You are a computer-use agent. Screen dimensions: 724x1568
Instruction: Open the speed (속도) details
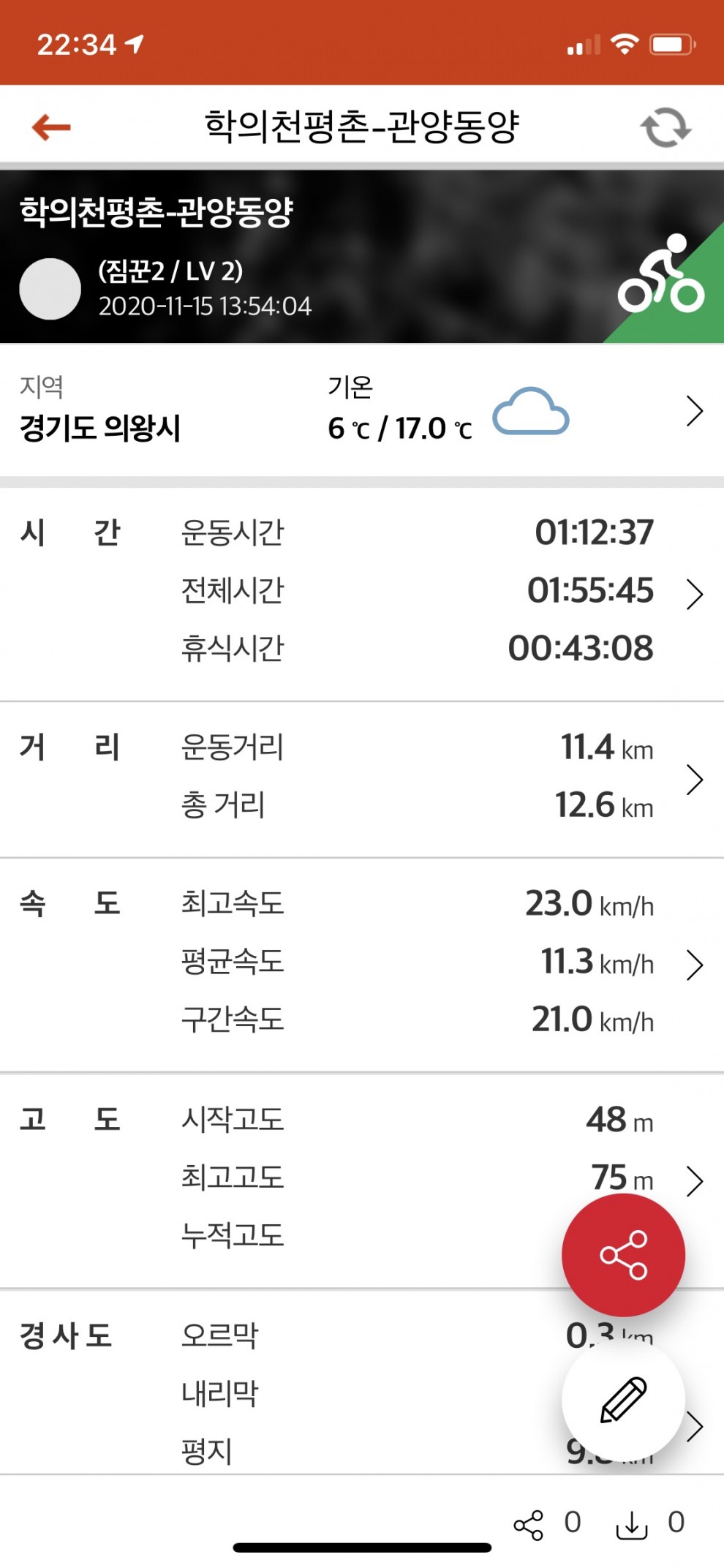694,965
